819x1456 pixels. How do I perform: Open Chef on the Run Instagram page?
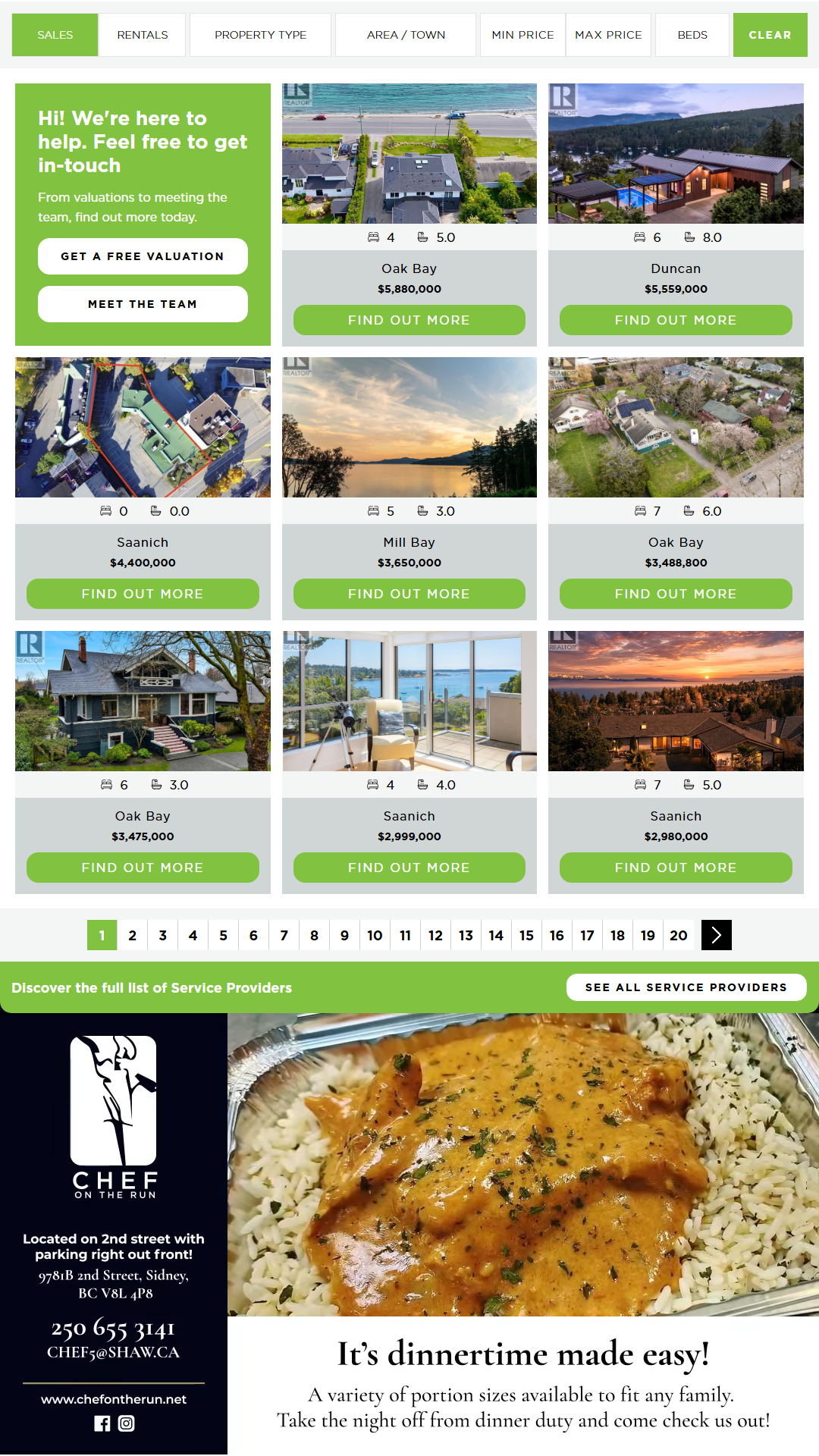(x=127, y=1423)
